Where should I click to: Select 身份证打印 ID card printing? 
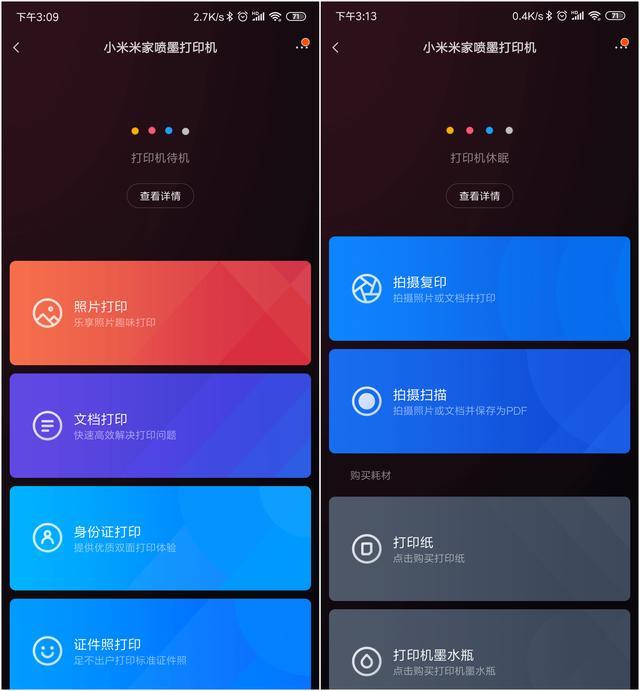[x=160, y=538]
